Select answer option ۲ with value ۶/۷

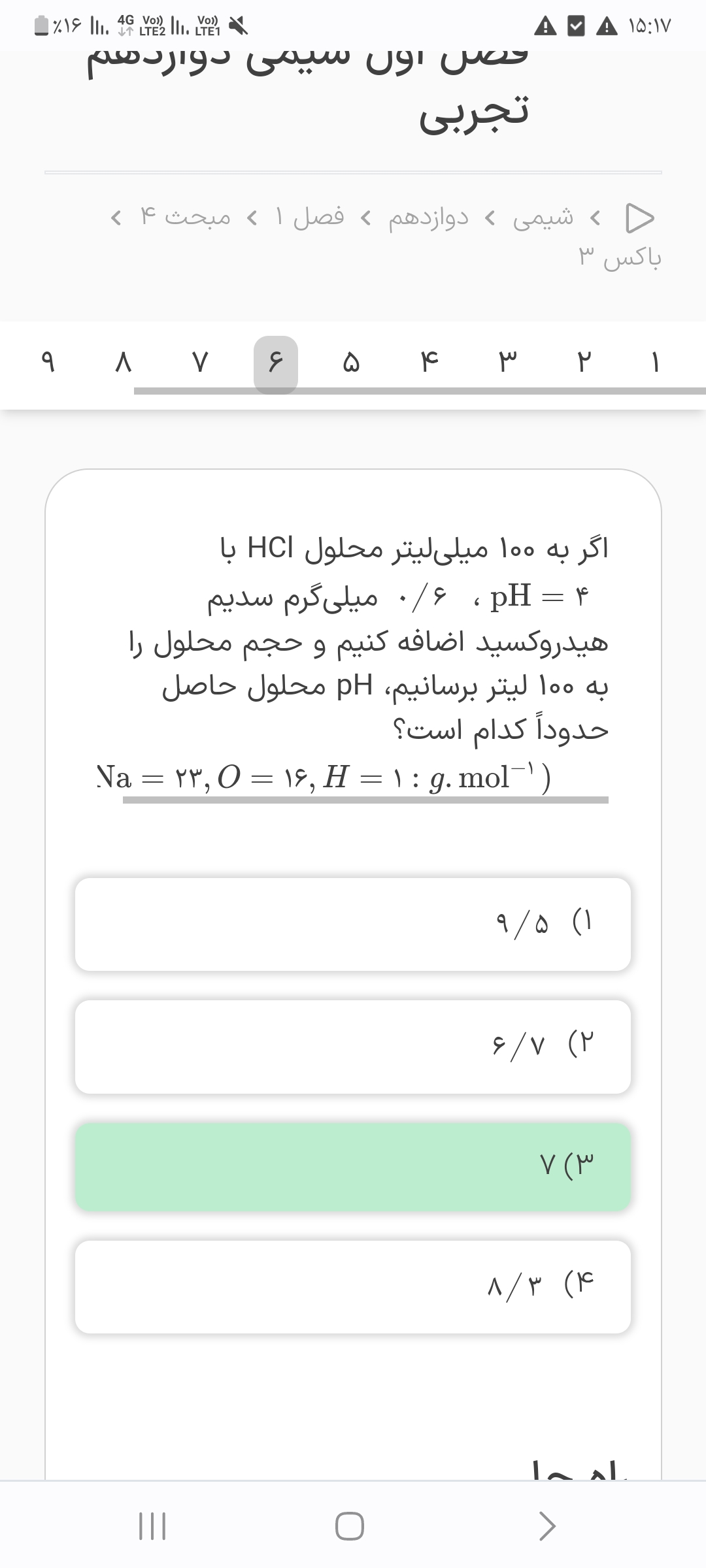[x=353, y=1047]
